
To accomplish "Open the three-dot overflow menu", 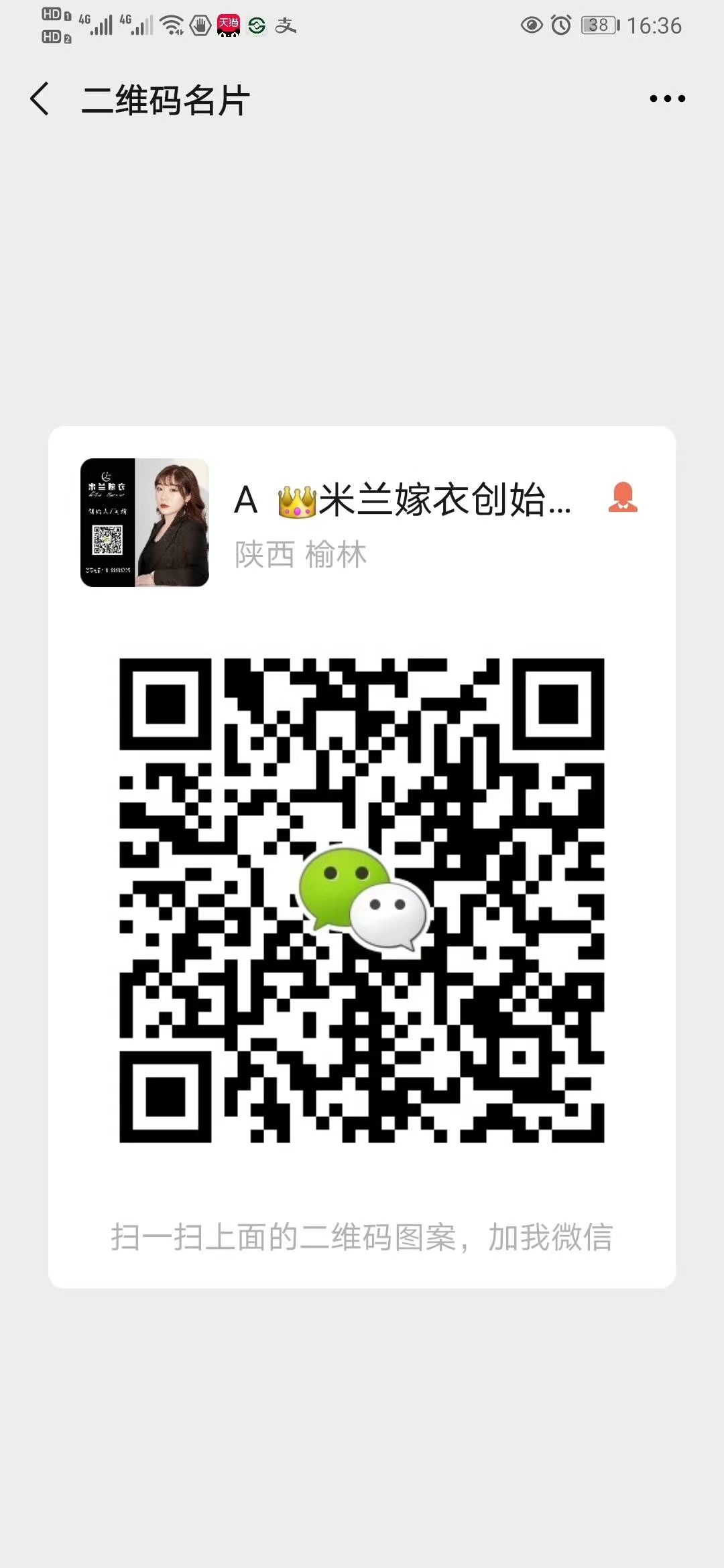I will [667, 99].
